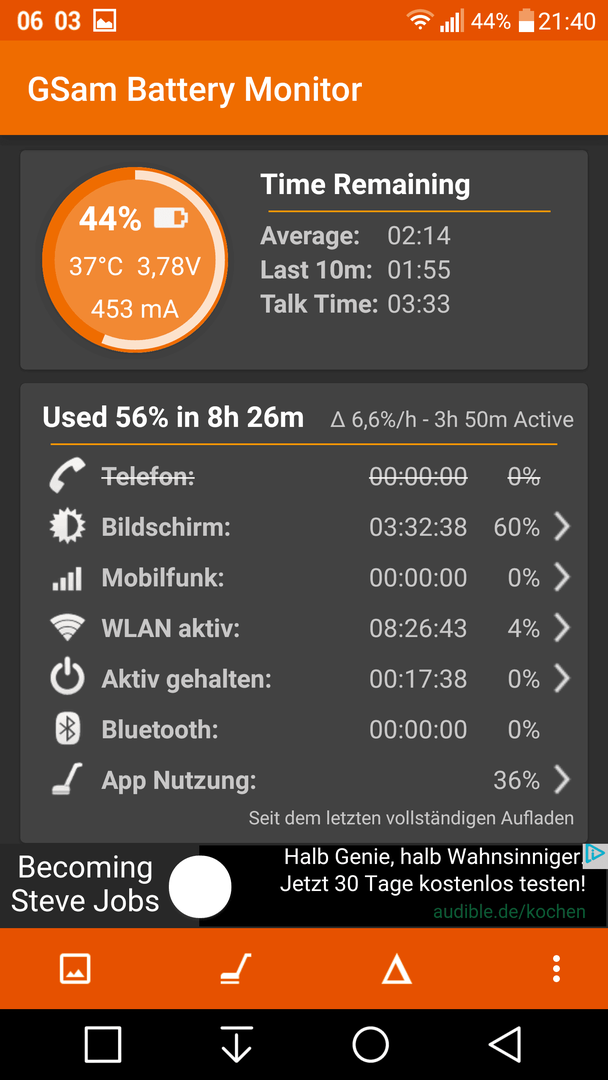Open Mobilfunk usage details

(x=304, y=578)
